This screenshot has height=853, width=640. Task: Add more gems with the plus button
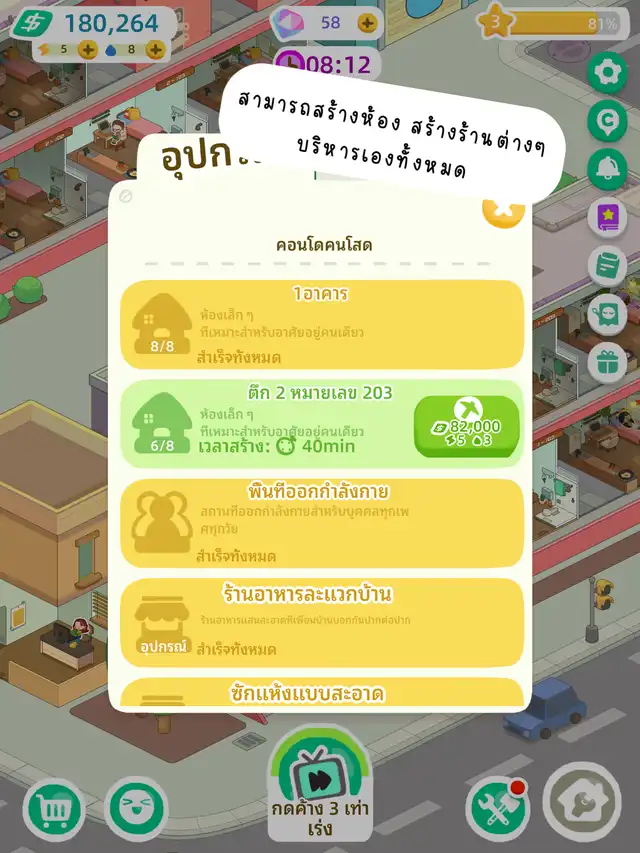pos(367,23)
